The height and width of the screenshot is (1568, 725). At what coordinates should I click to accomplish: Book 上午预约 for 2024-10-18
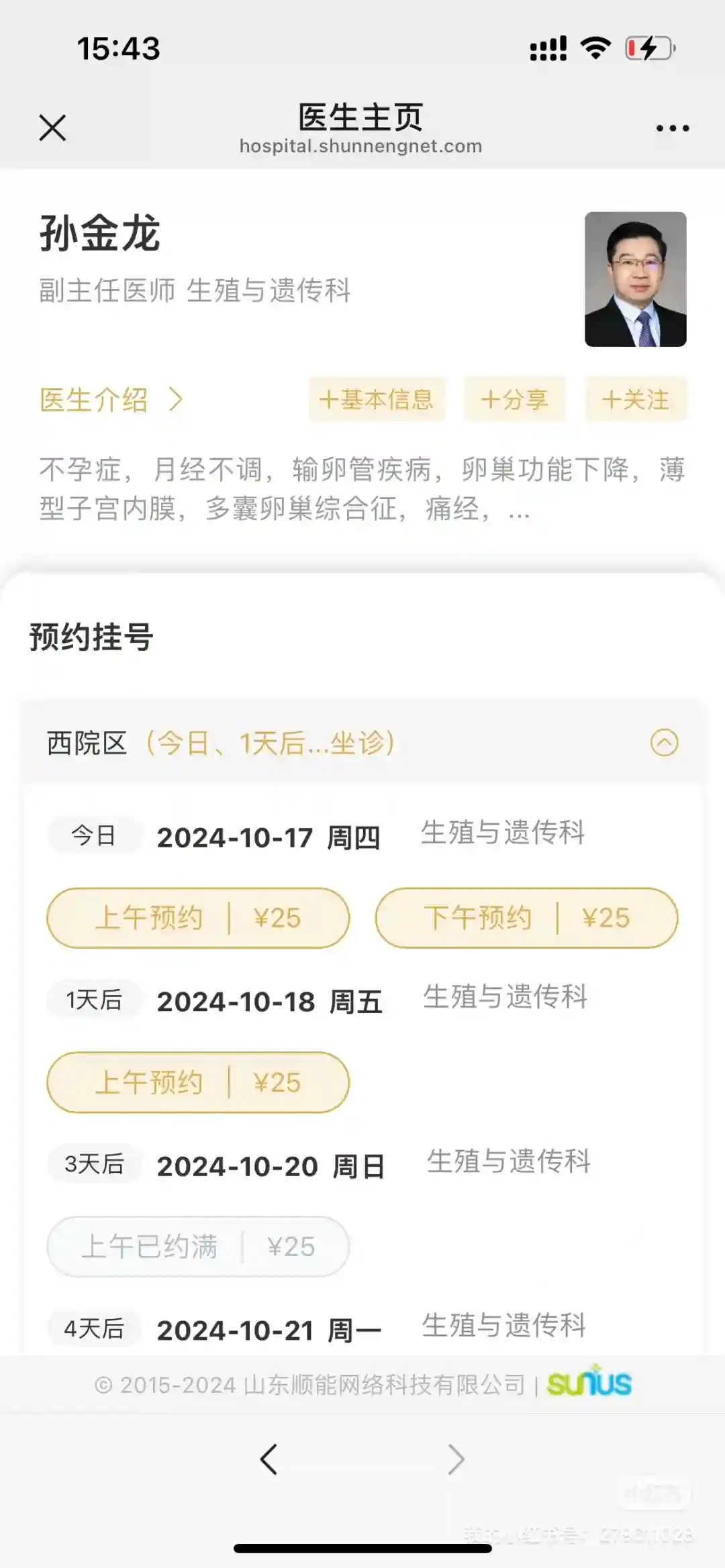point(198,1082)
